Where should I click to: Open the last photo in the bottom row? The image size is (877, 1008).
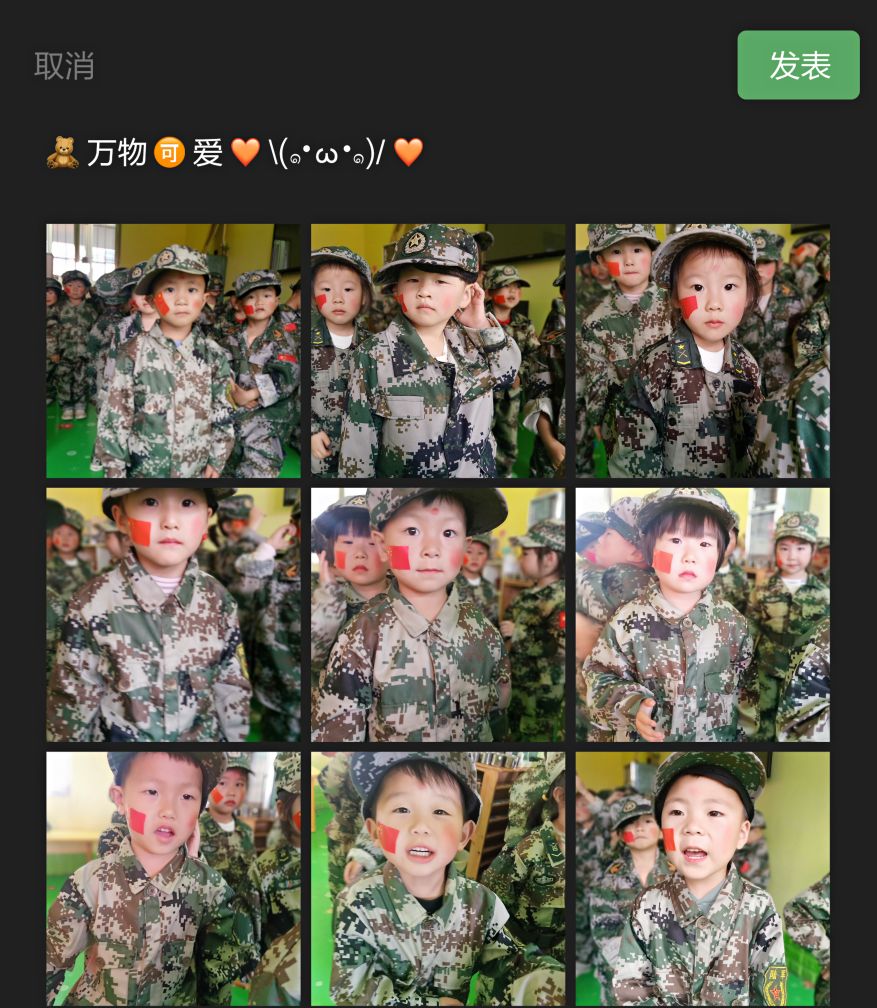[x=702, y=878]
